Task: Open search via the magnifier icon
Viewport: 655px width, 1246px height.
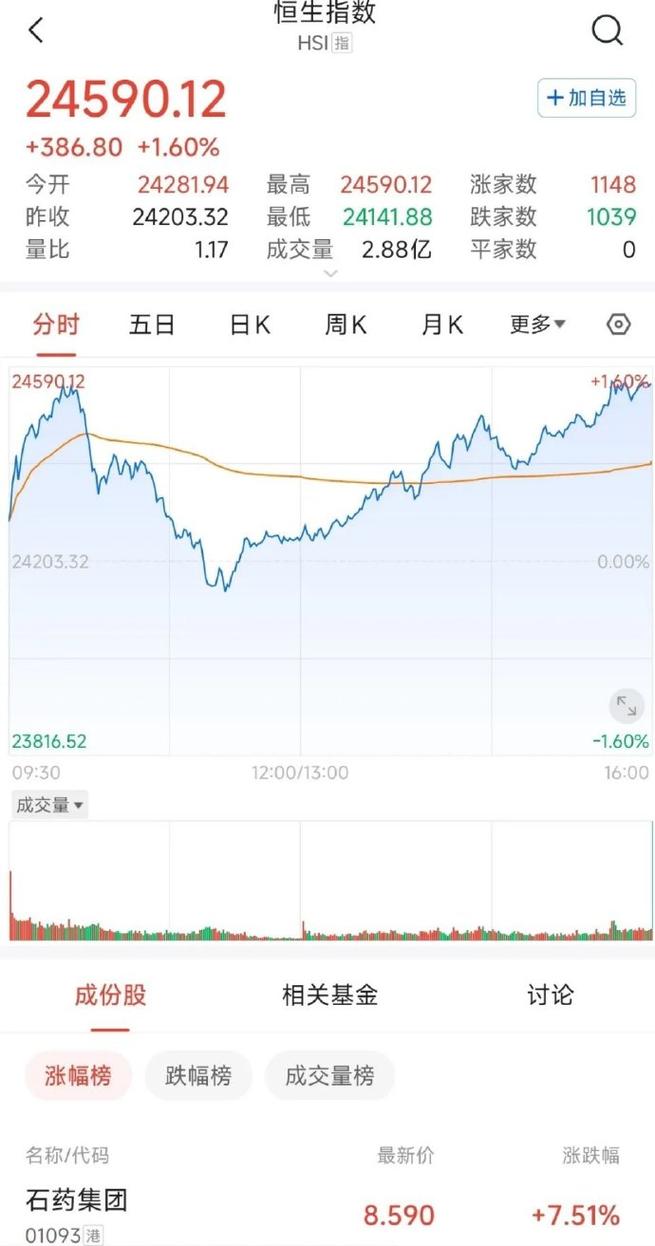Action: tap(607, 31)
